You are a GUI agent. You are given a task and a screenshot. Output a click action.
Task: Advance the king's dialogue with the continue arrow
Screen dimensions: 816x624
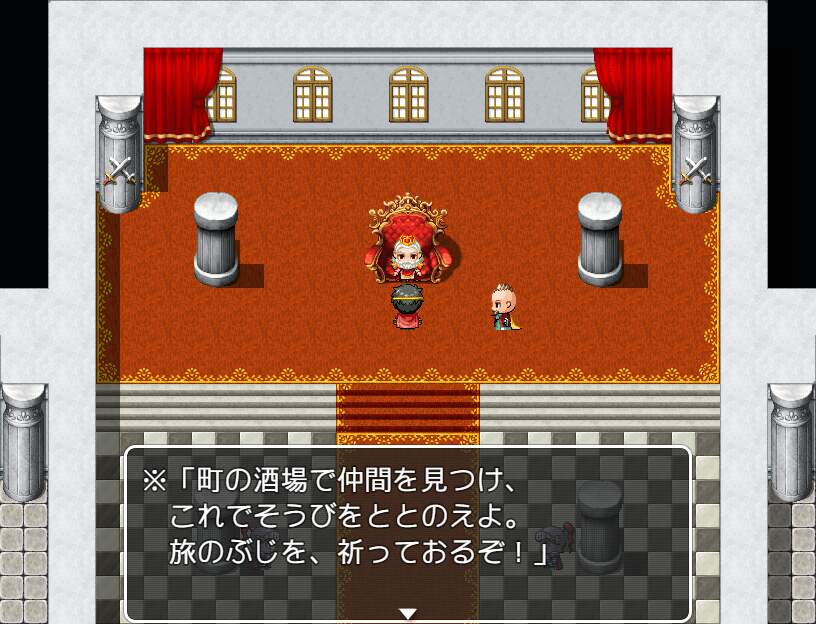tap(407, 612)
